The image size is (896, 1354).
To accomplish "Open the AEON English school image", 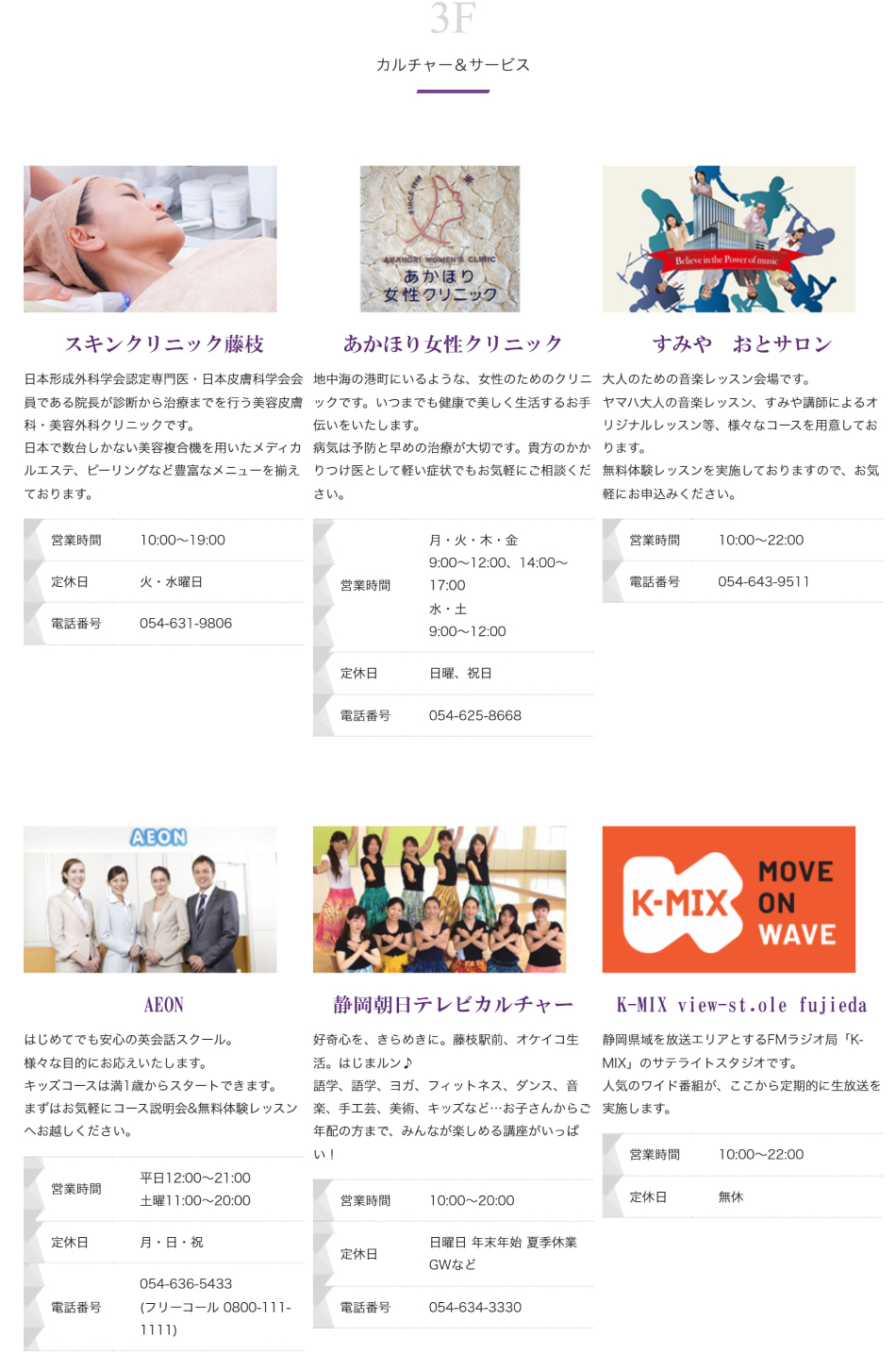I will point(150,899).
